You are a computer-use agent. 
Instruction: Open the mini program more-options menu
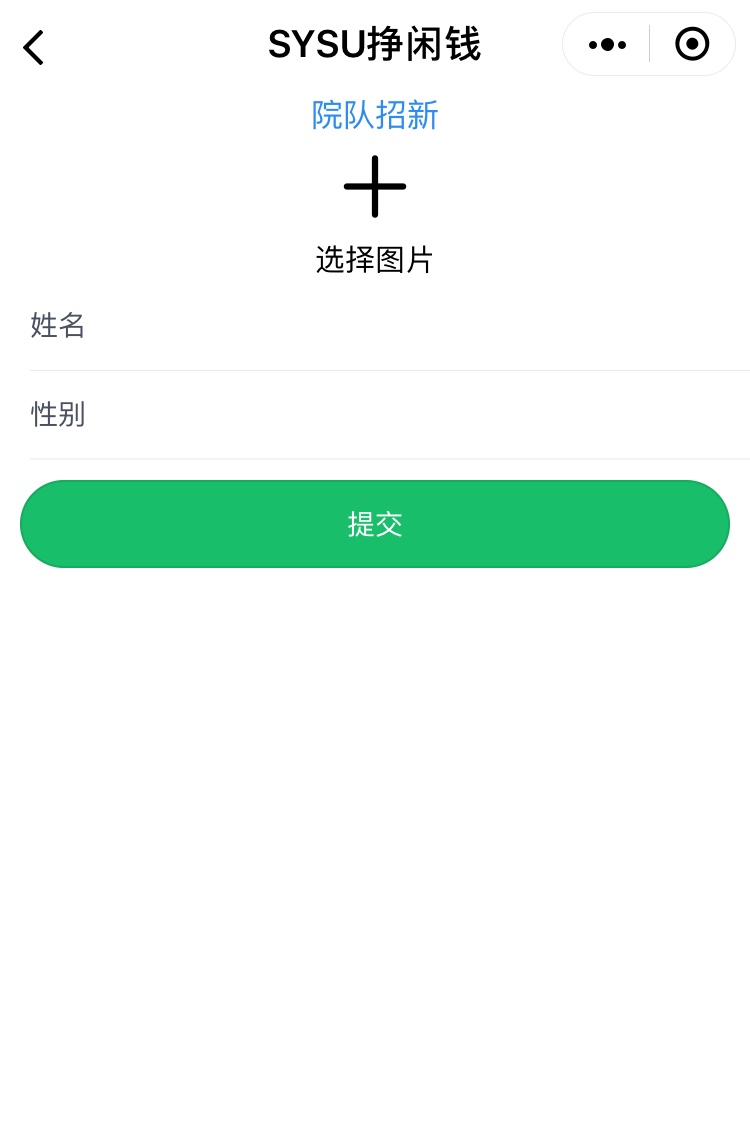[607, 45]
